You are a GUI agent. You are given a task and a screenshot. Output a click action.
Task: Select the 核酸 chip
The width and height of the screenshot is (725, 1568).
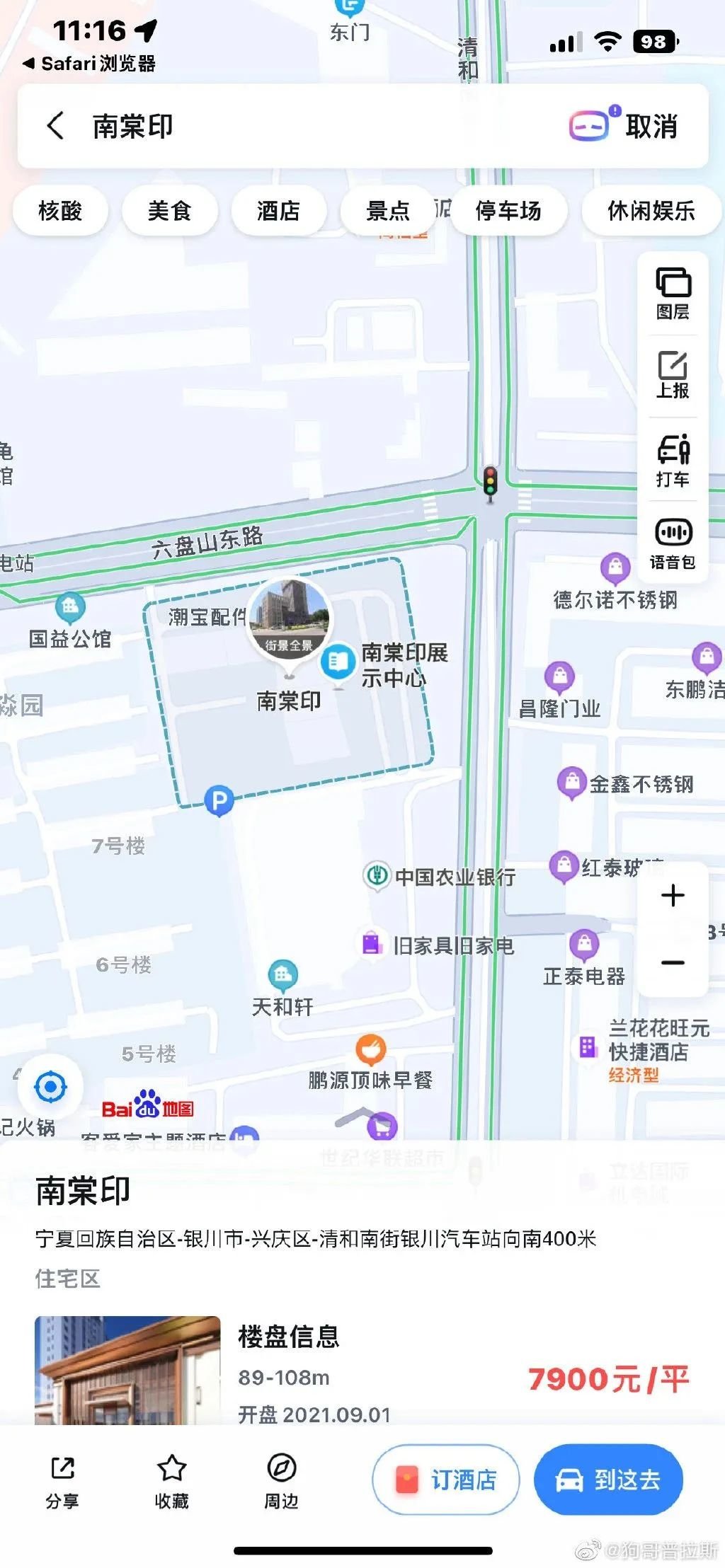(60, 211)
